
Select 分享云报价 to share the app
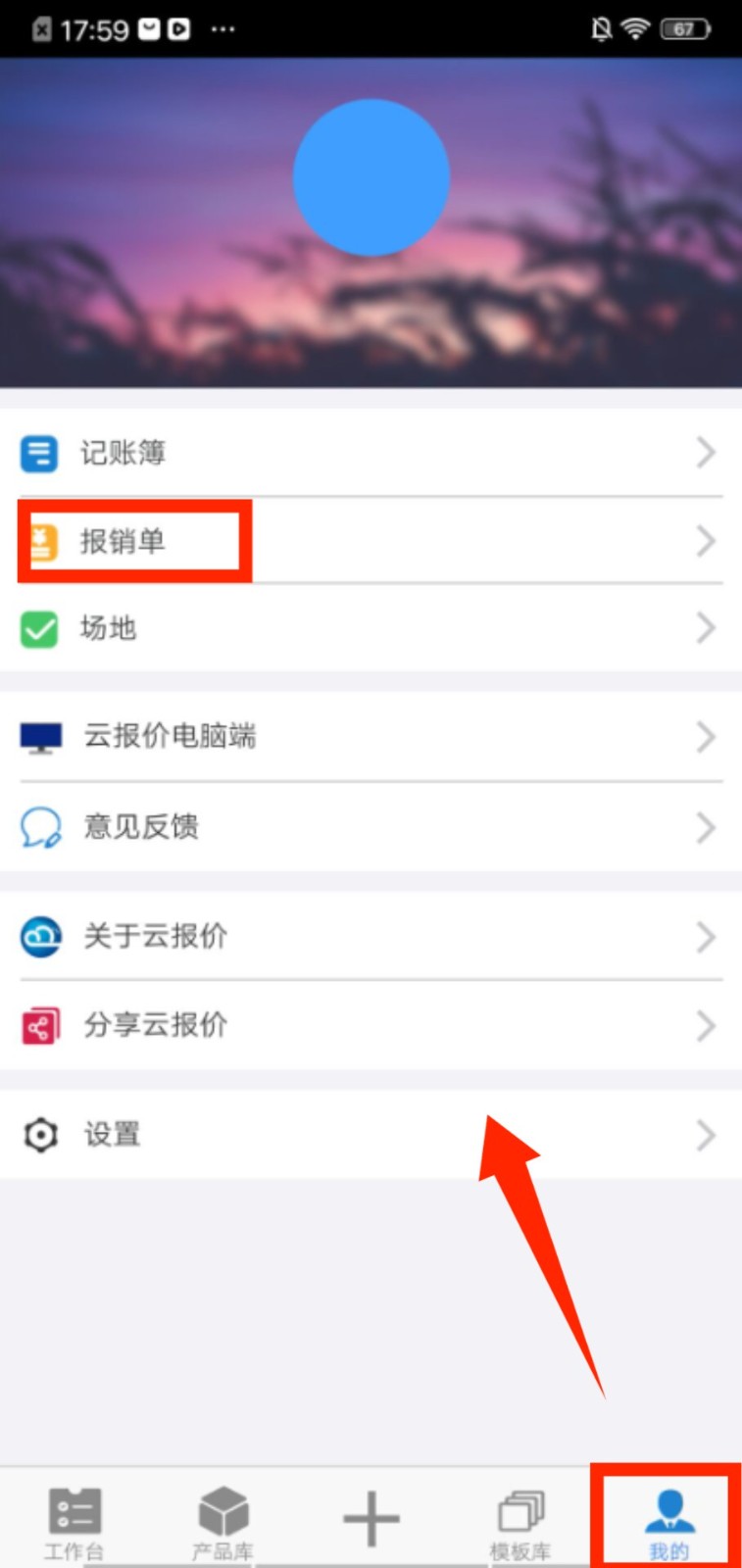pos(371,1025)
